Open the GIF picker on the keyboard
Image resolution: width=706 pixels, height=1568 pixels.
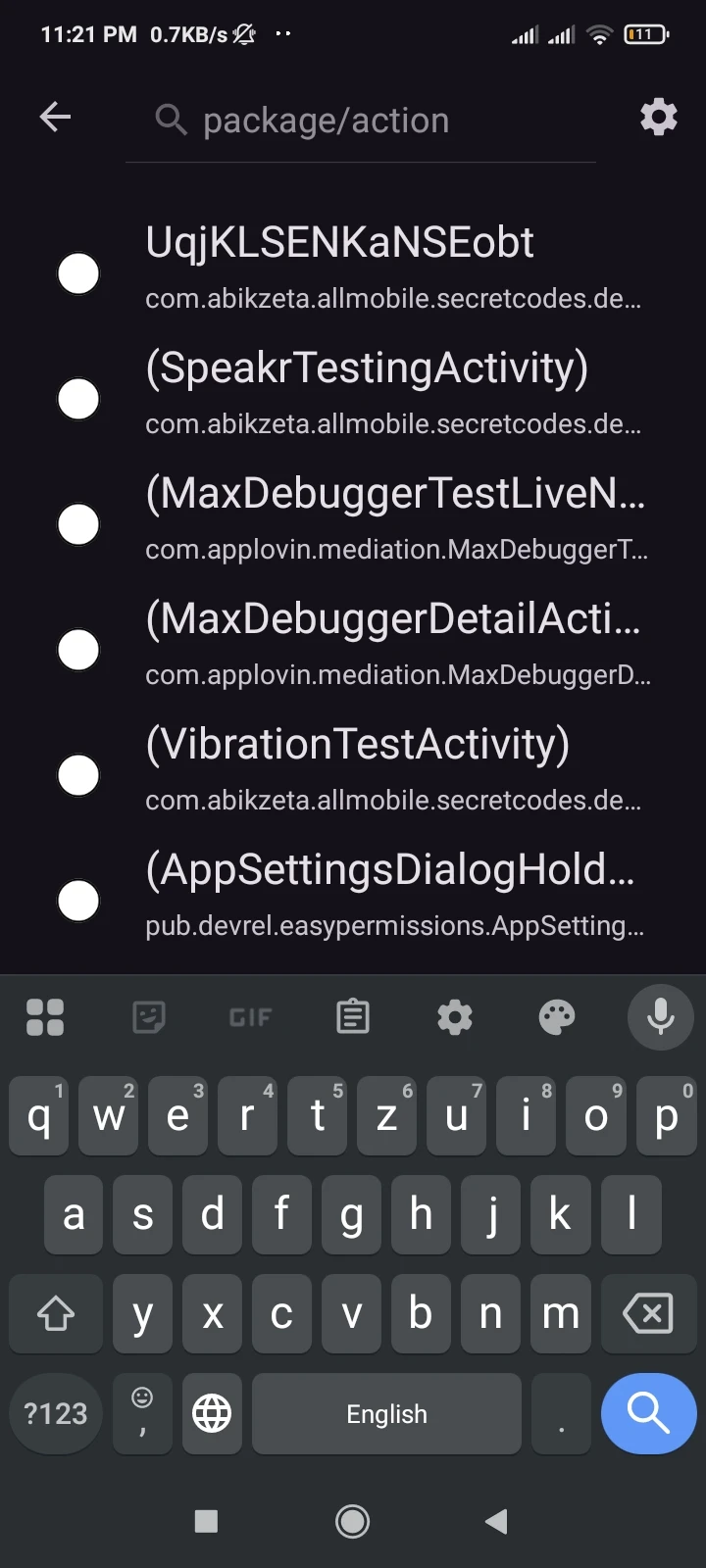tap(250, 1017)
